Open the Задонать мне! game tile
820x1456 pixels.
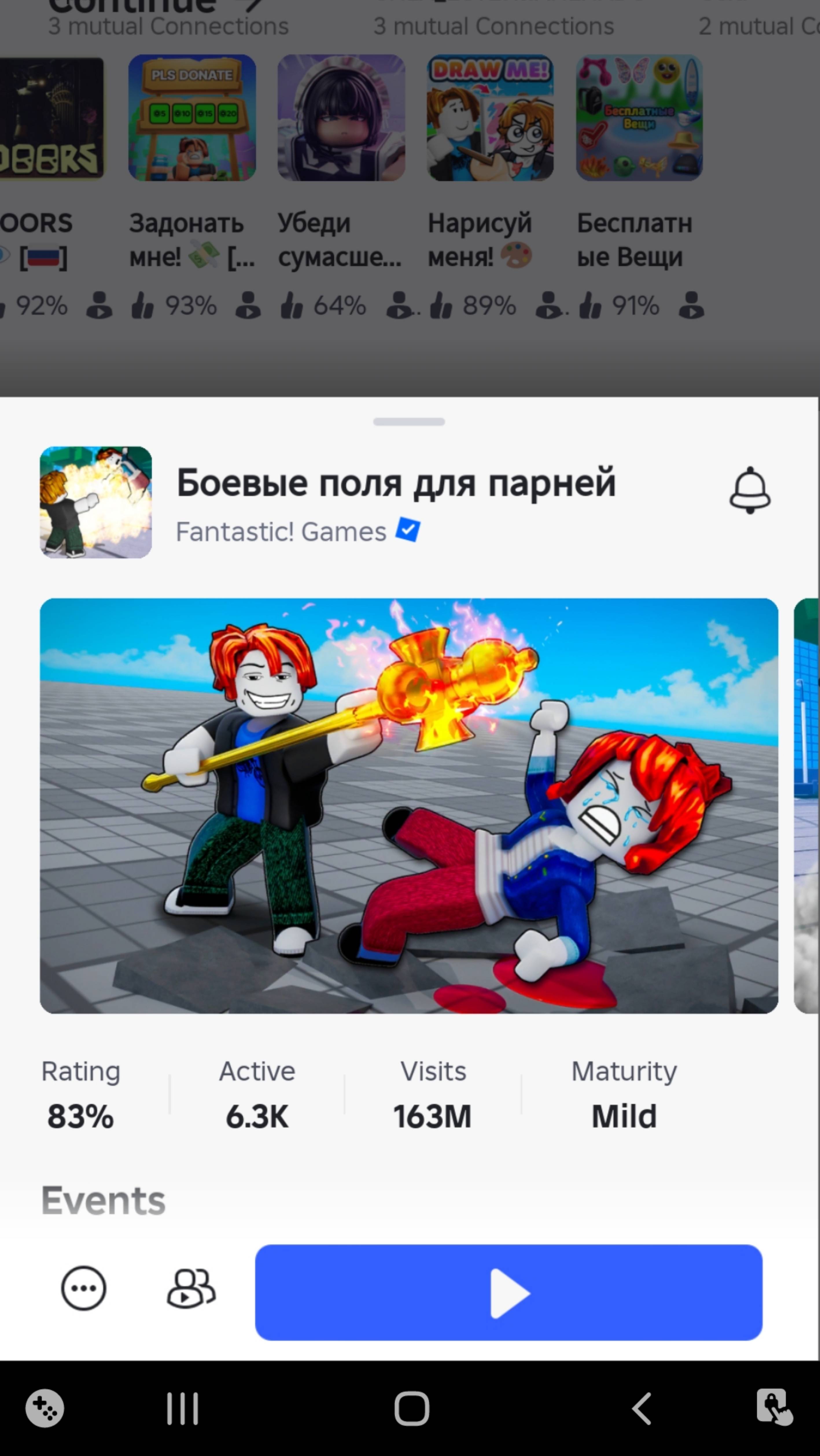click(192, 118)
